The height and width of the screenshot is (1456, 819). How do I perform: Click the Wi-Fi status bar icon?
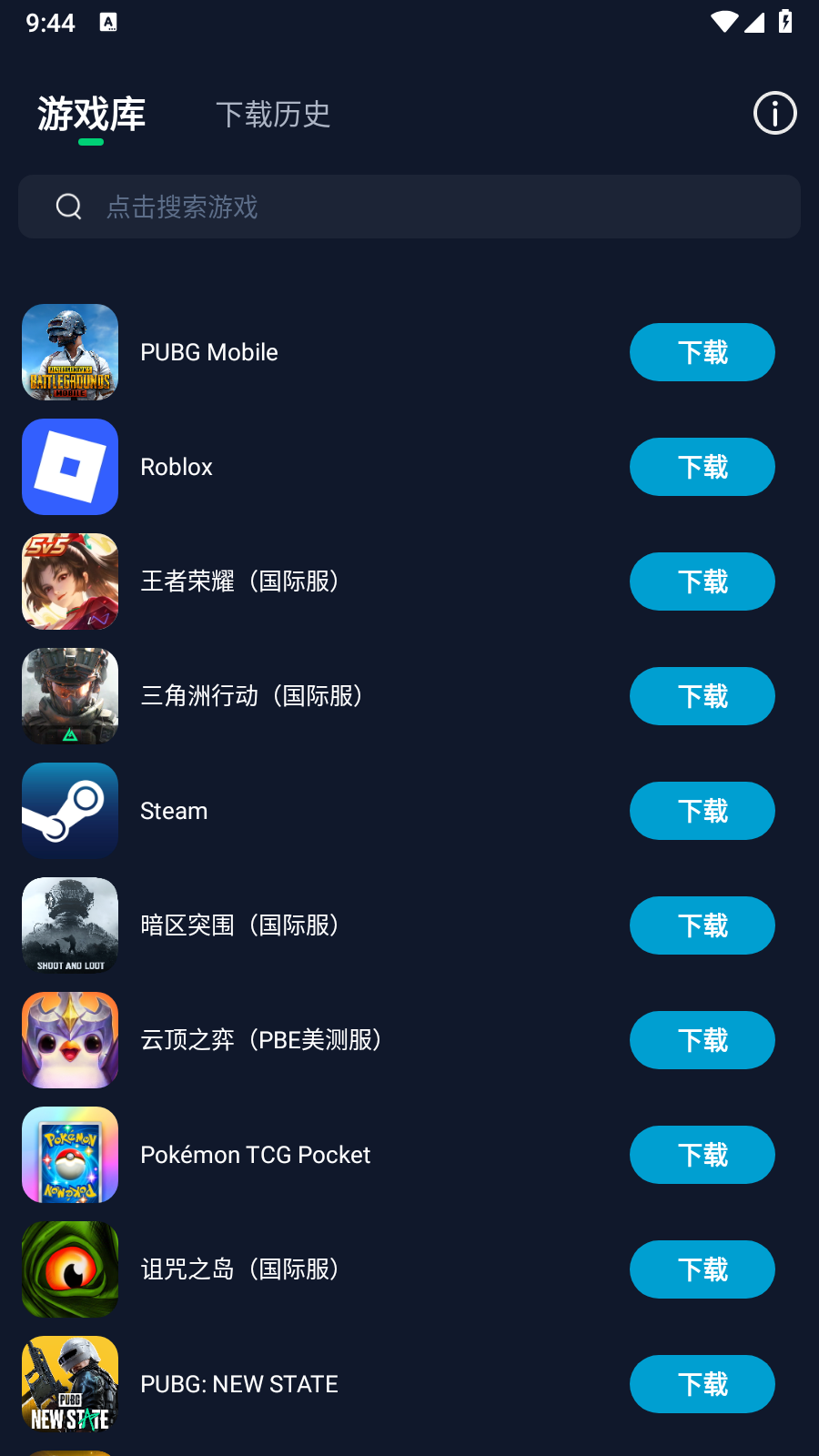coord(723,23)
